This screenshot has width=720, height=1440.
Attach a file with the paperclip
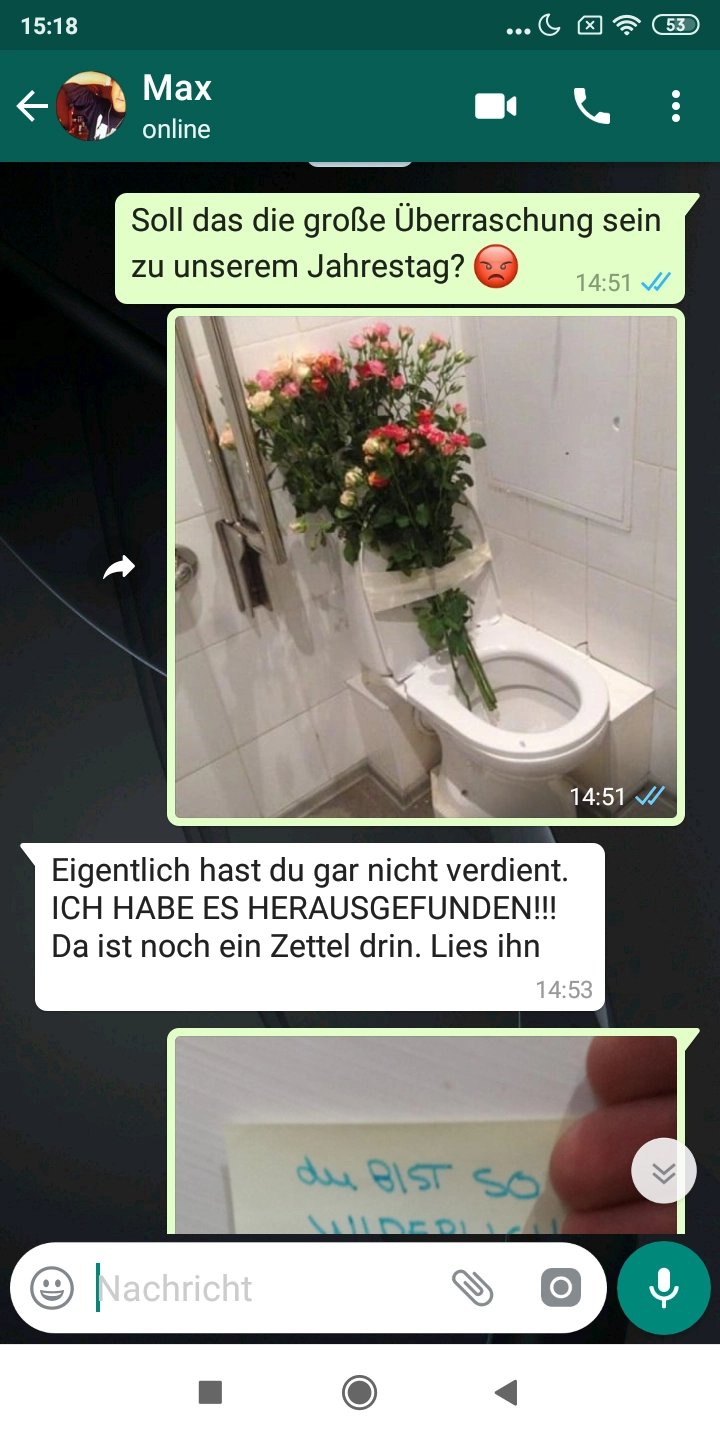point(473,1288)
